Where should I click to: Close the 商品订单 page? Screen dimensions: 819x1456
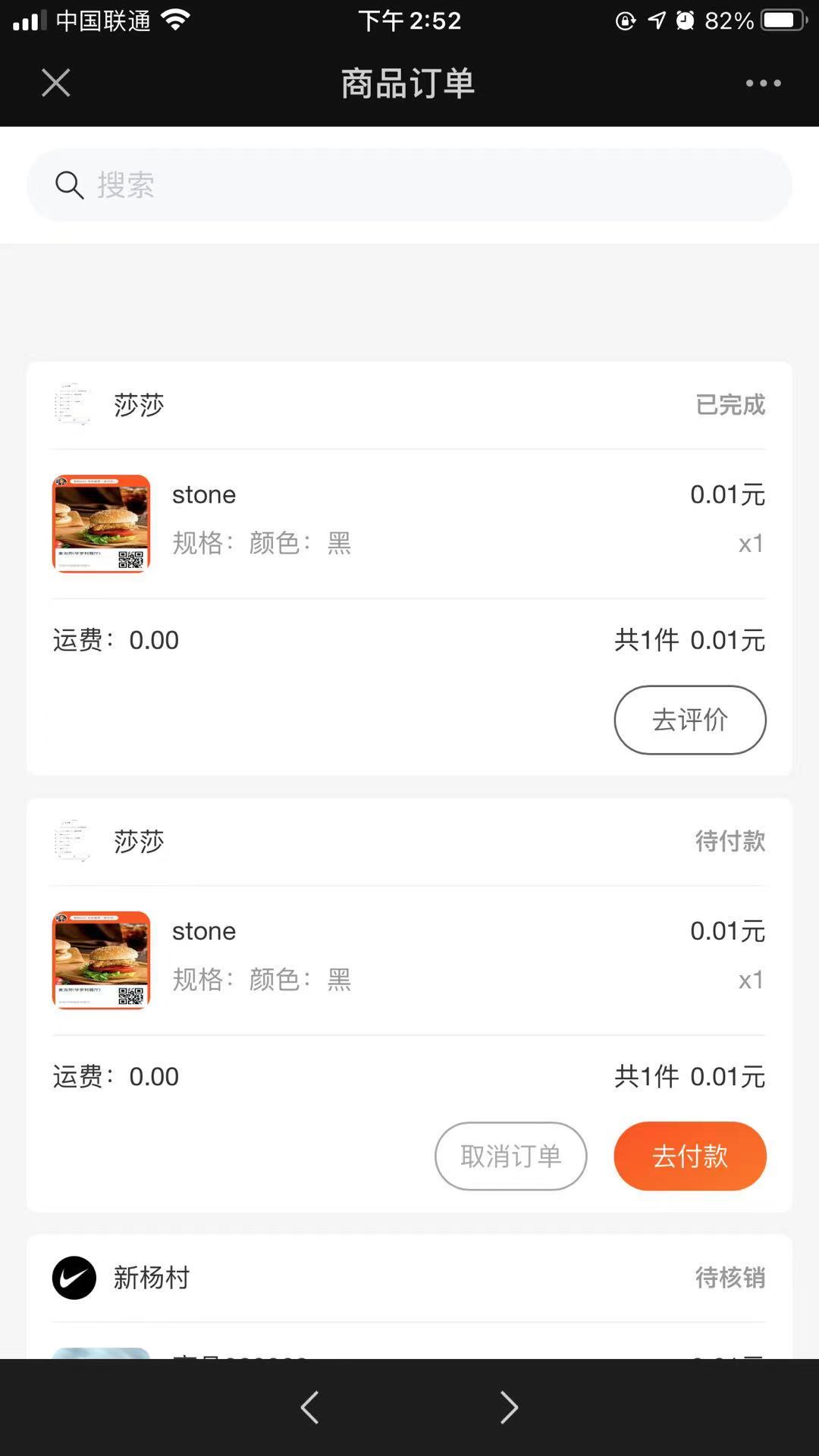click(x=56, y=83)
